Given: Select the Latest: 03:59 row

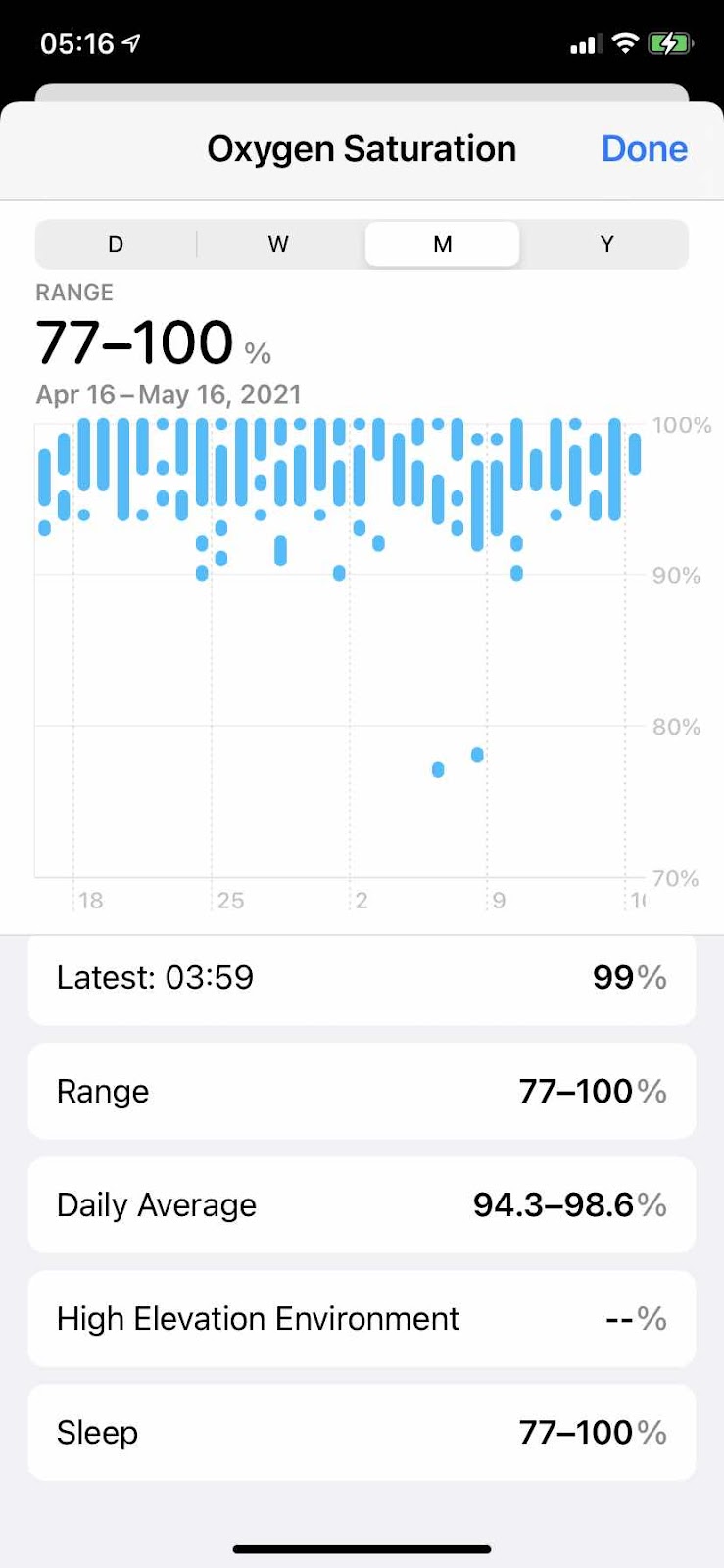Looking at the screenshot, I should point(362,979).
